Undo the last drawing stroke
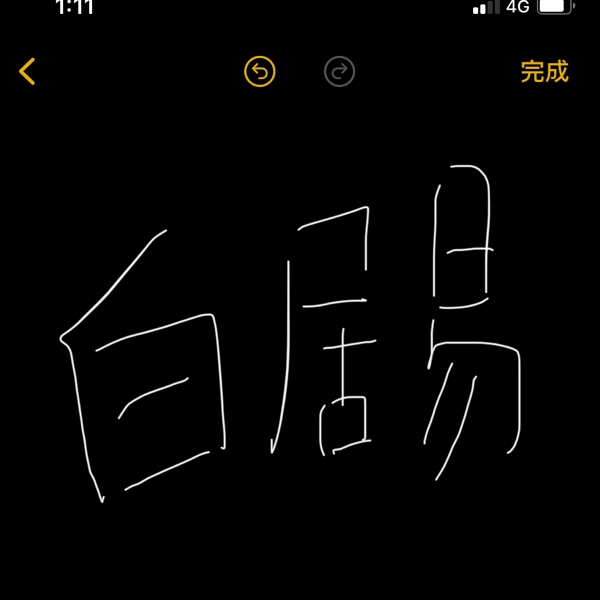 click(x=260, y=71)
